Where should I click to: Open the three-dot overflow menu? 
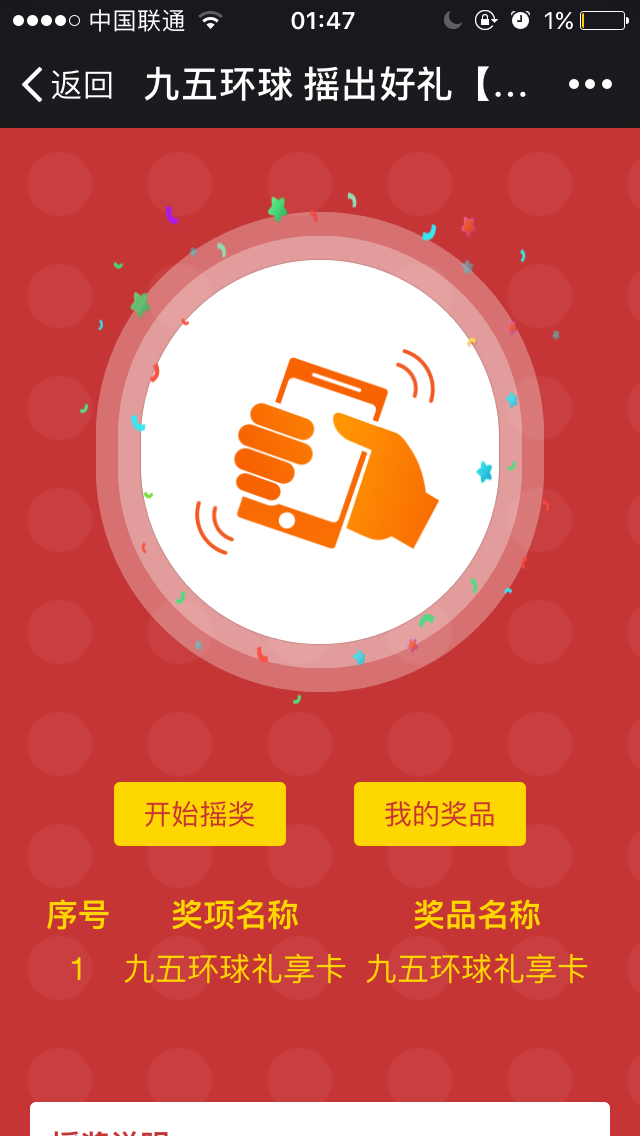590,85
